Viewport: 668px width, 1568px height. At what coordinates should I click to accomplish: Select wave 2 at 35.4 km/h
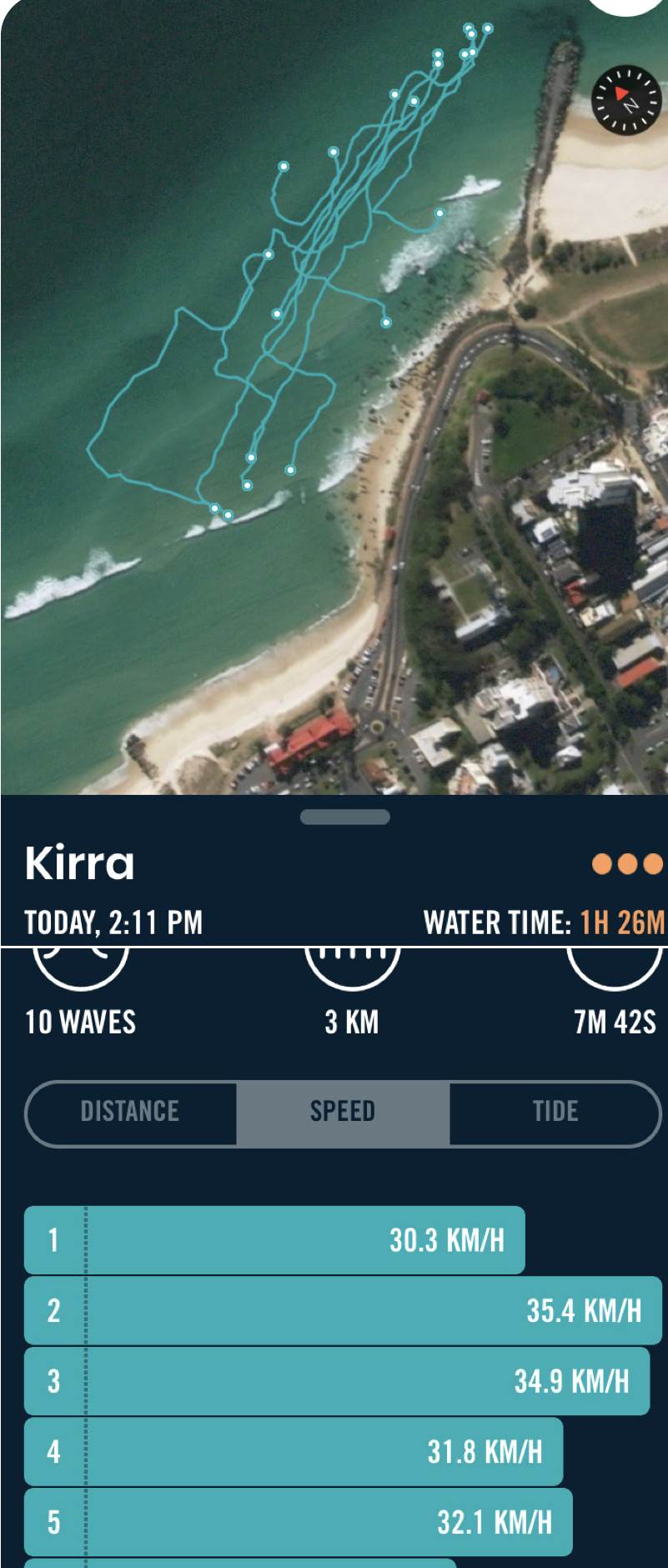342,1310
